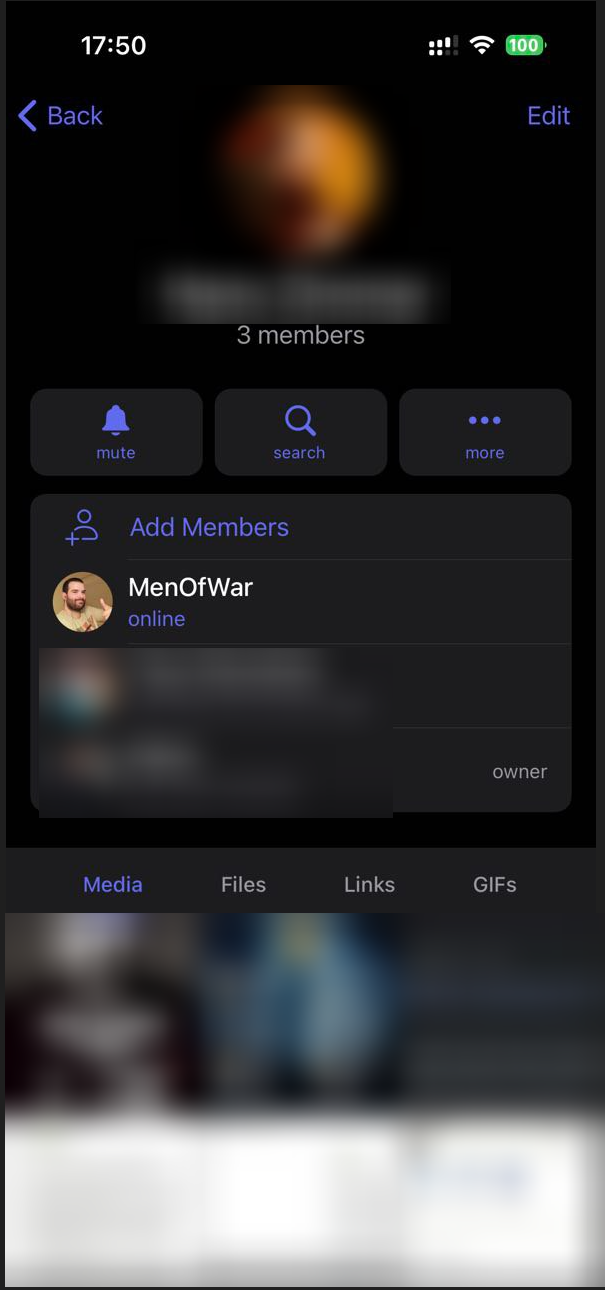The image size is (605, 1290).
Task: Switch to the Files tab
Action: pyautogui.click(x=243, y=884)
